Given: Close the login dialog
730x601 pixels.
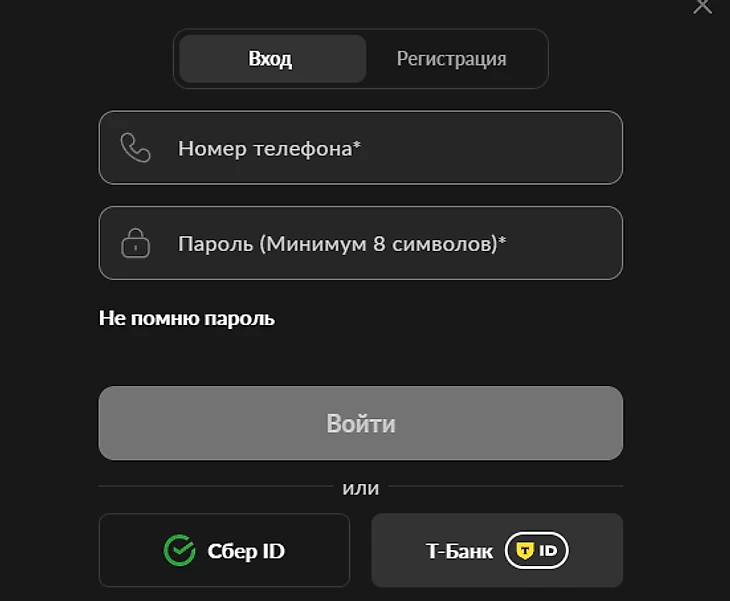Looking at the screenshot, I should coord(703,5).
